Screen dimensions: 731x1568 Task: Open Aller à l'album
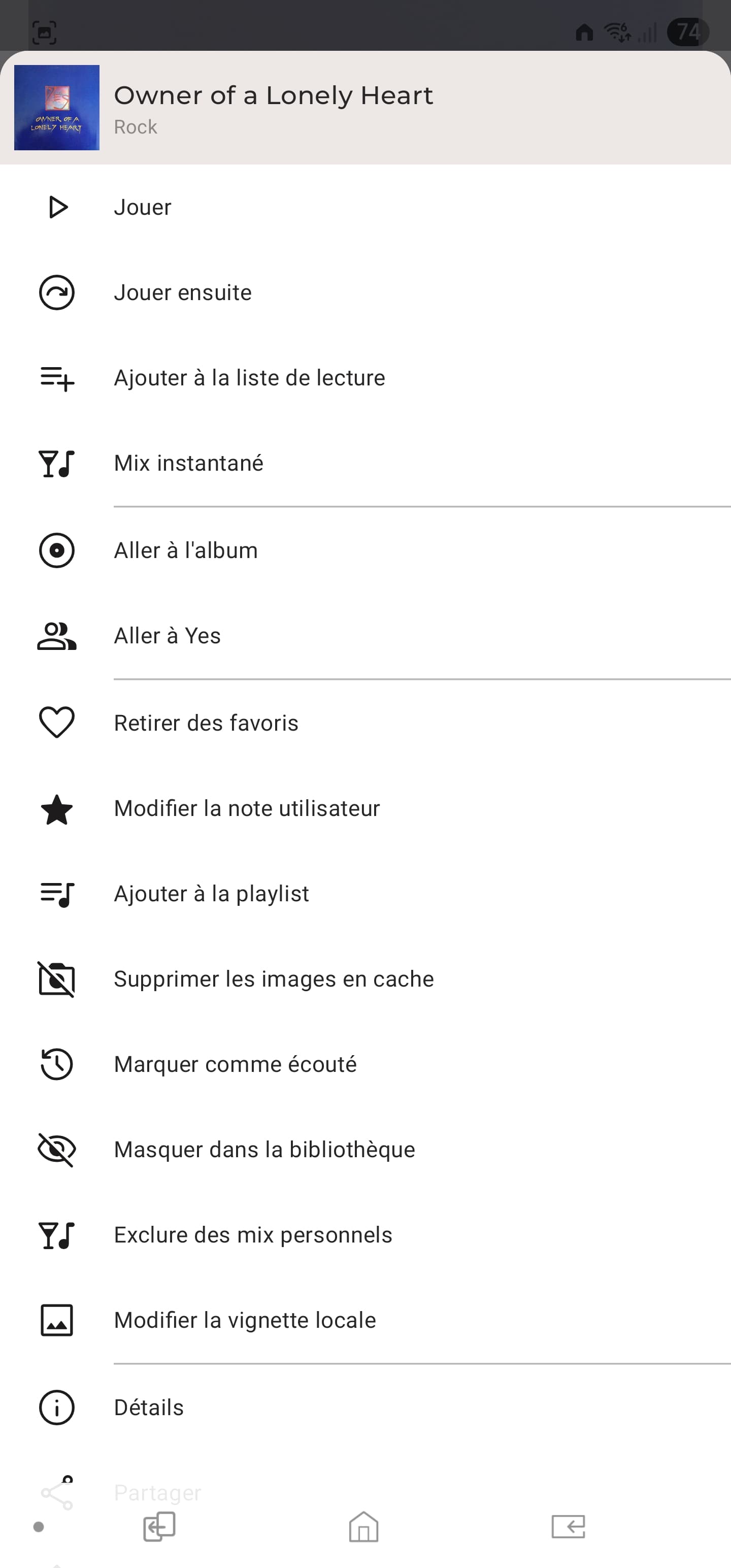(365, 550)
